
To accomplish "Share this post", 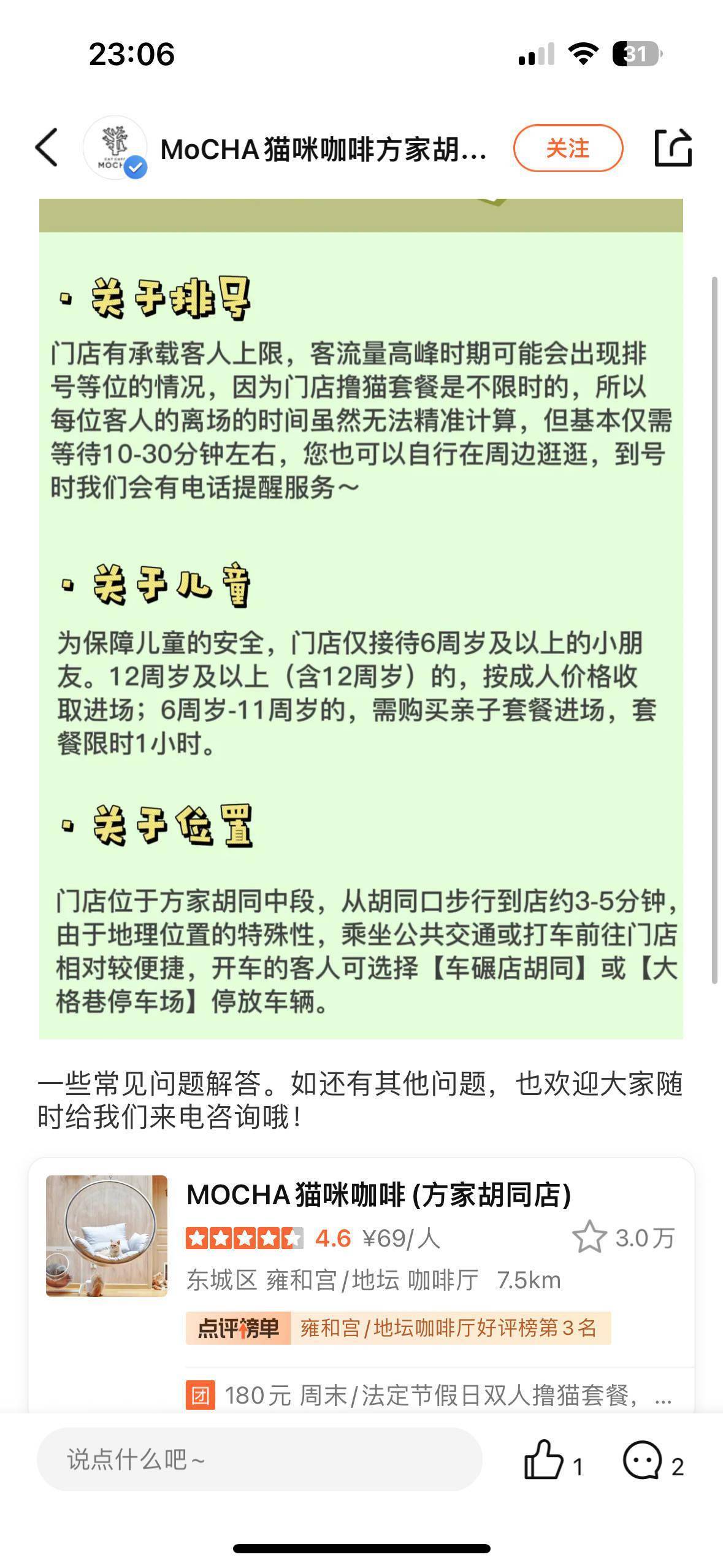I will [673, 148].
